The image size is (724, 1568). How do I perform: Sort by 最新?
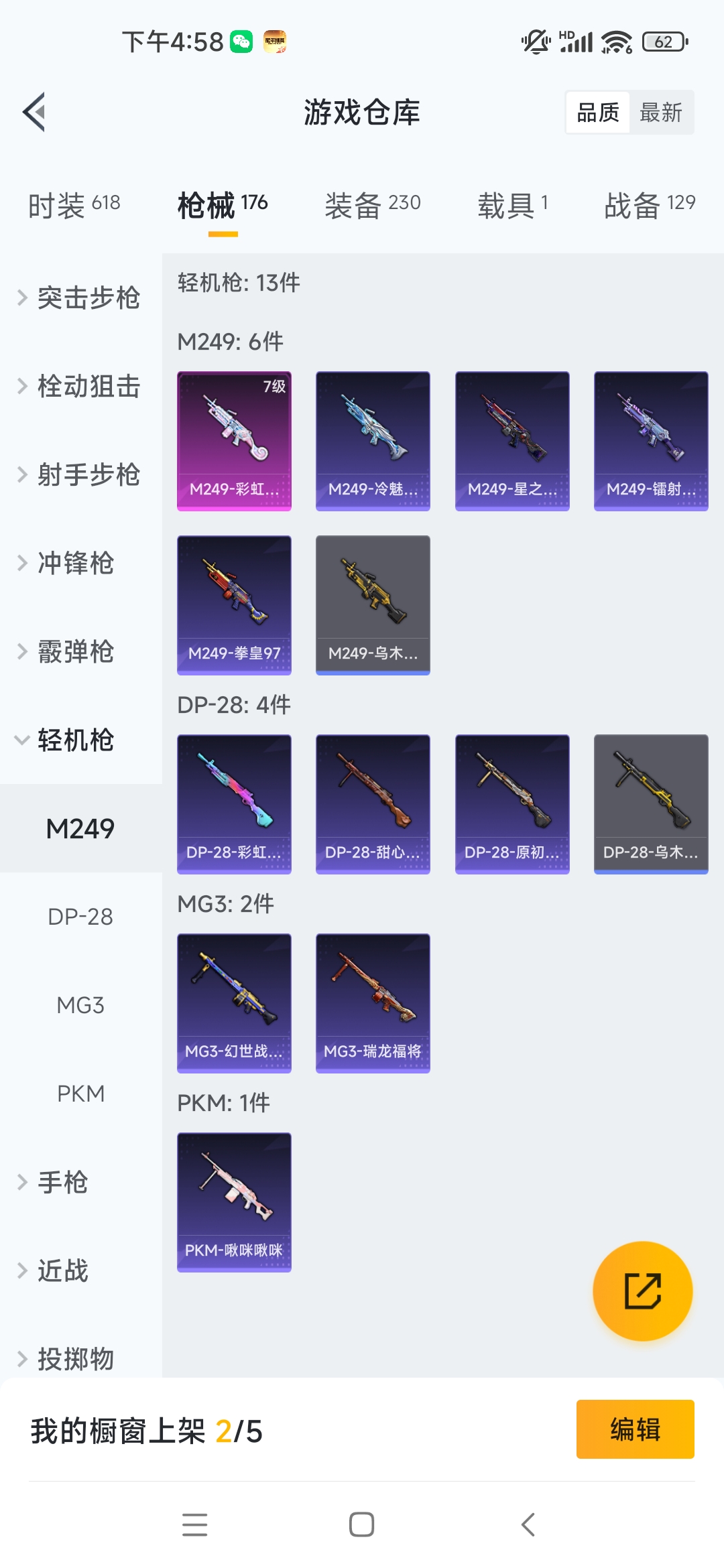[661, 113]
